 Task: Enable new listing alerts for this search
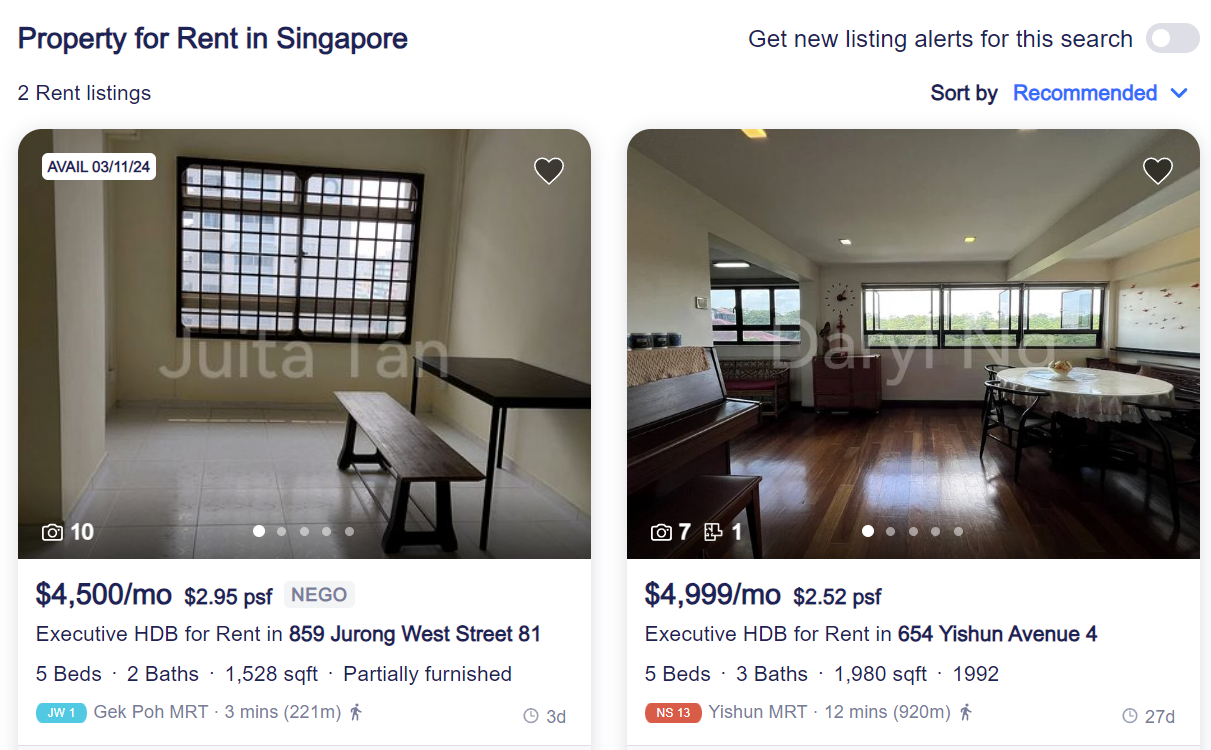[x=1172, y=39]
